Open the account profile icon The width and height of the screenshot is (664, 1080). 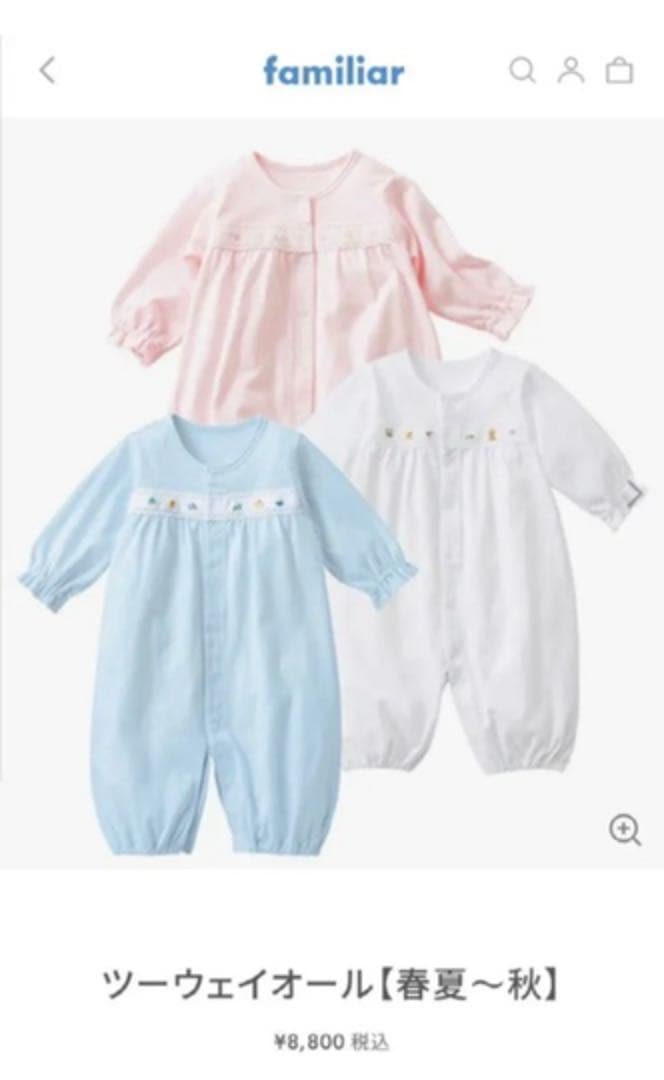point(571,70)
